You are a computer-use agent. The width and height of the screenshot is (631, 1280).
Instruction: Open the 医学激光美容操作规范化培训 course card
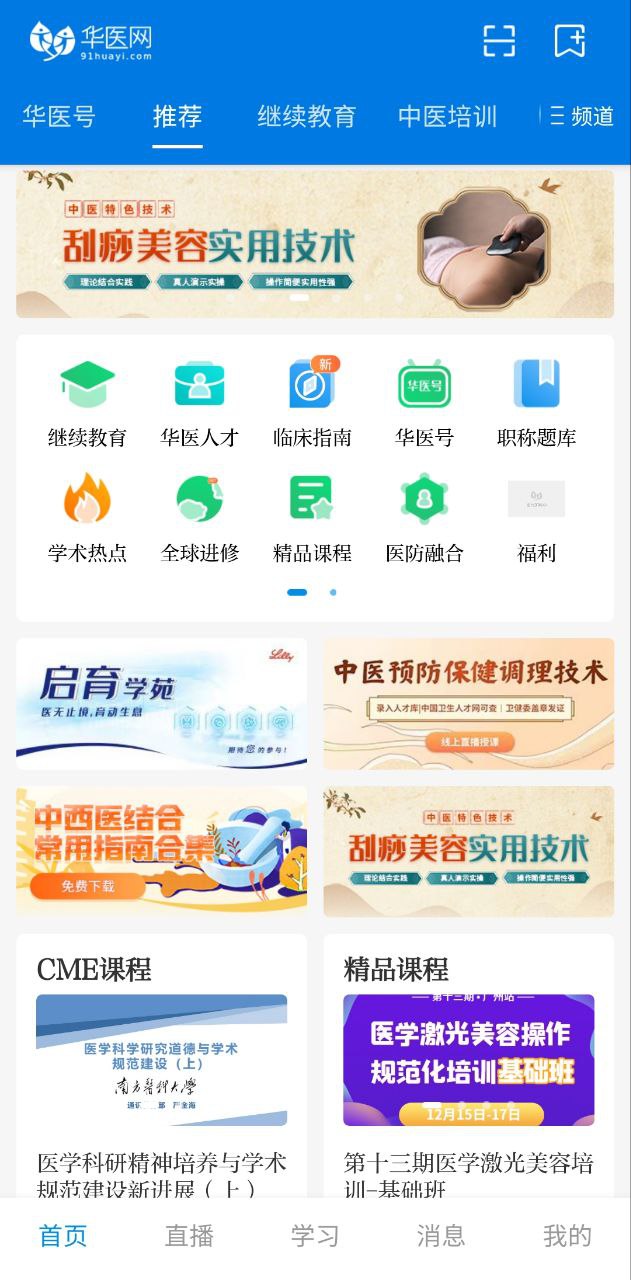tap(468, 1060)
